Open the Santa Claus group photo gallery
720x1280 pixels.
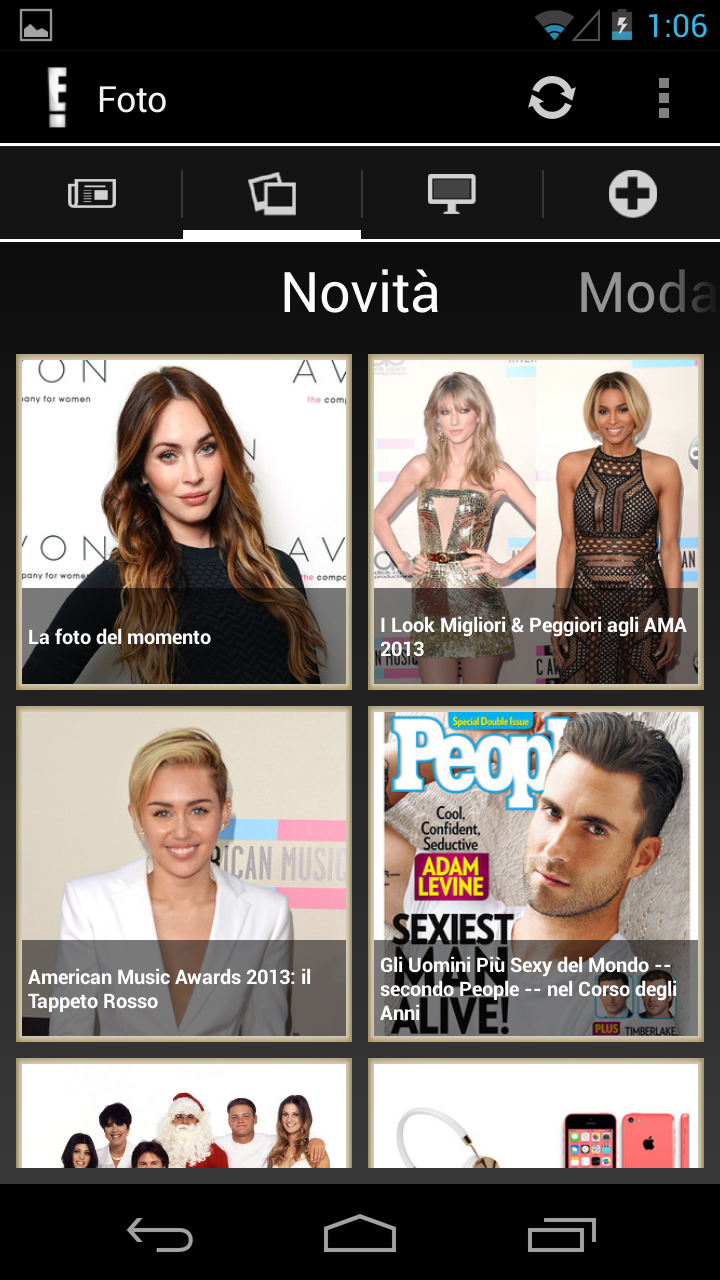point(184,1115)
